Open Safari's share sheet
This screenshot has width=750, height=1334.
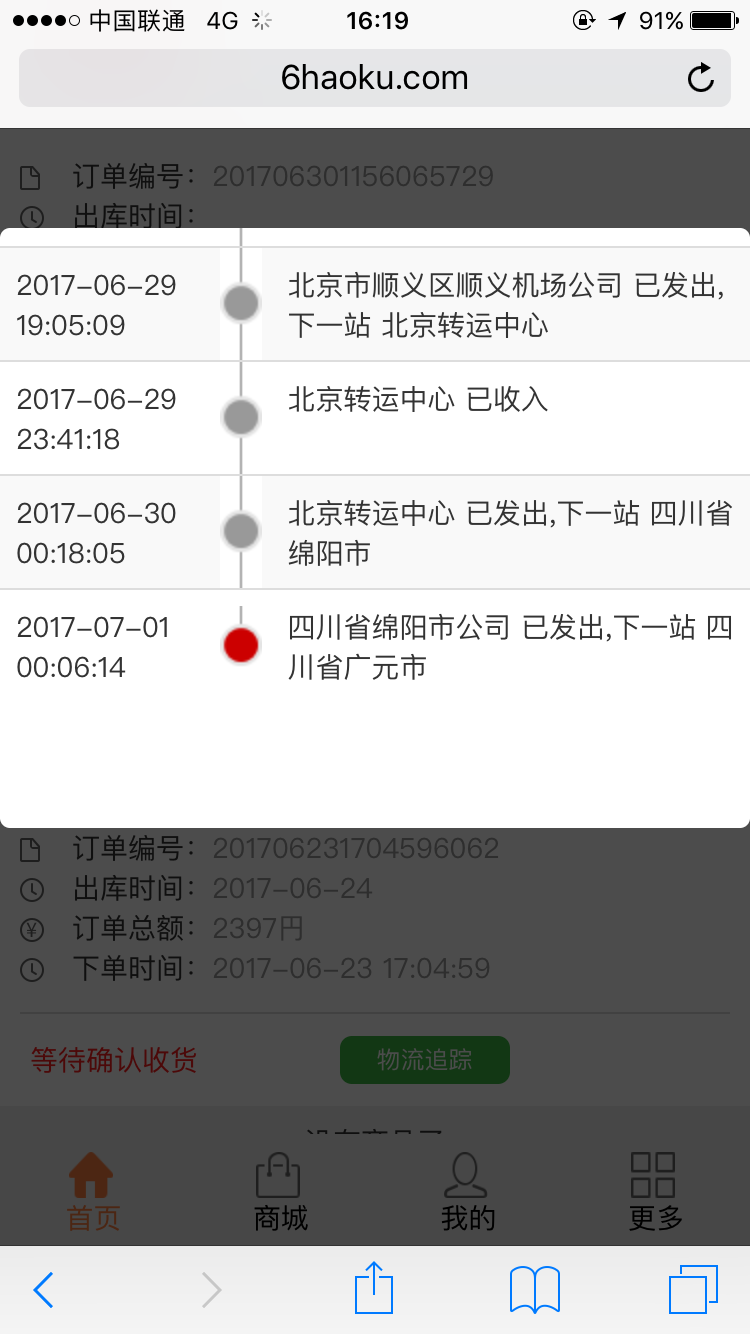point(374,1287)
